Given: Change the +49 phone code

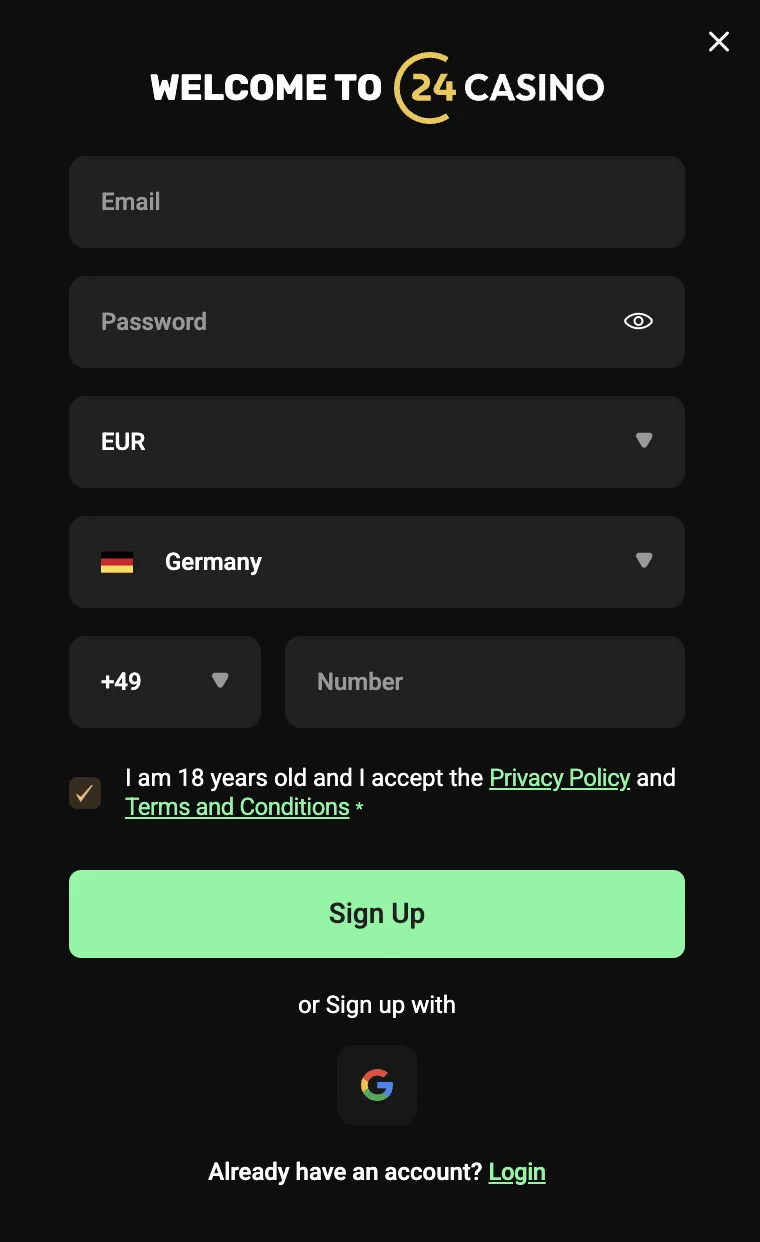Looking at the screenshot, I should tap(165, 682).
